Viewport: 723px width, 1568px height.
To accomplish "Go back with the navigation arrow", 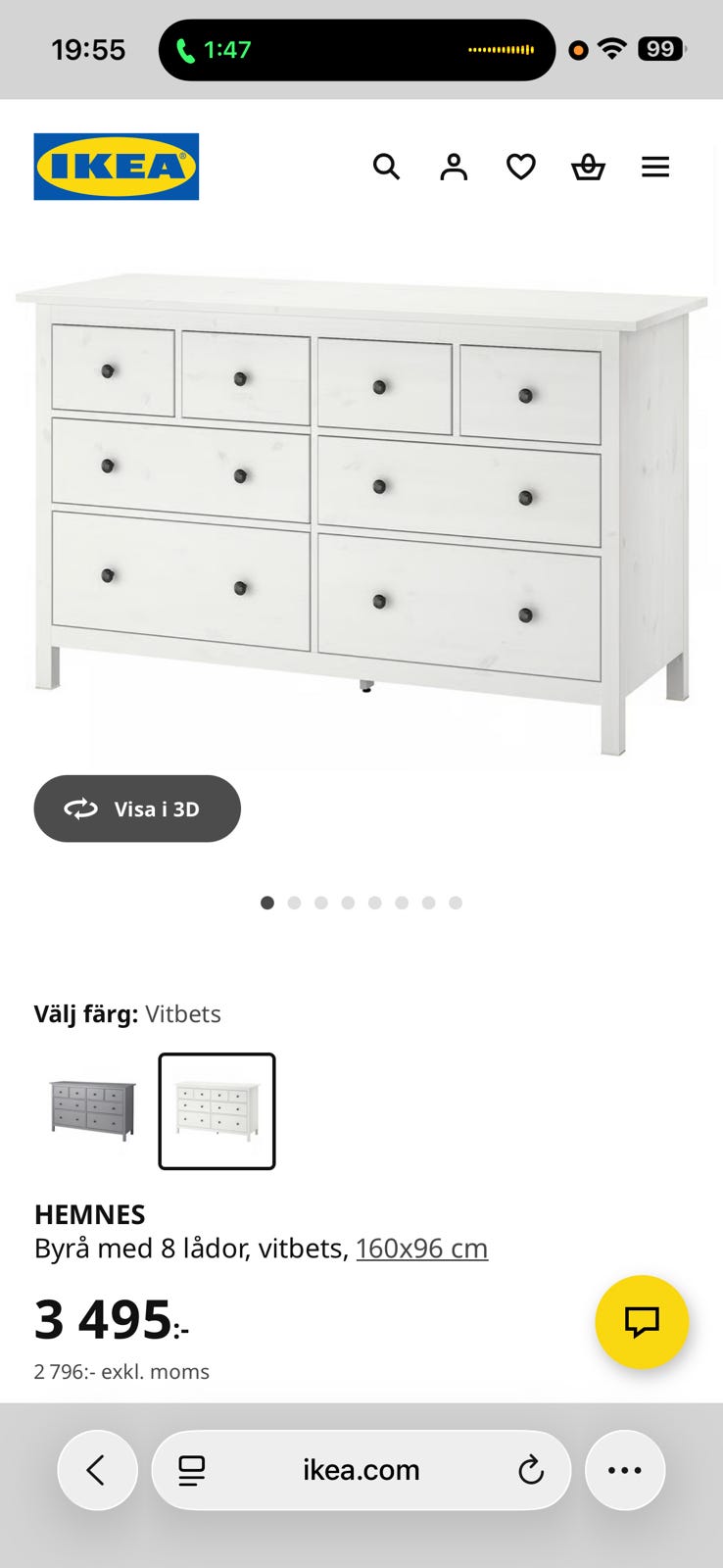I will click(x=97, y=1469).
